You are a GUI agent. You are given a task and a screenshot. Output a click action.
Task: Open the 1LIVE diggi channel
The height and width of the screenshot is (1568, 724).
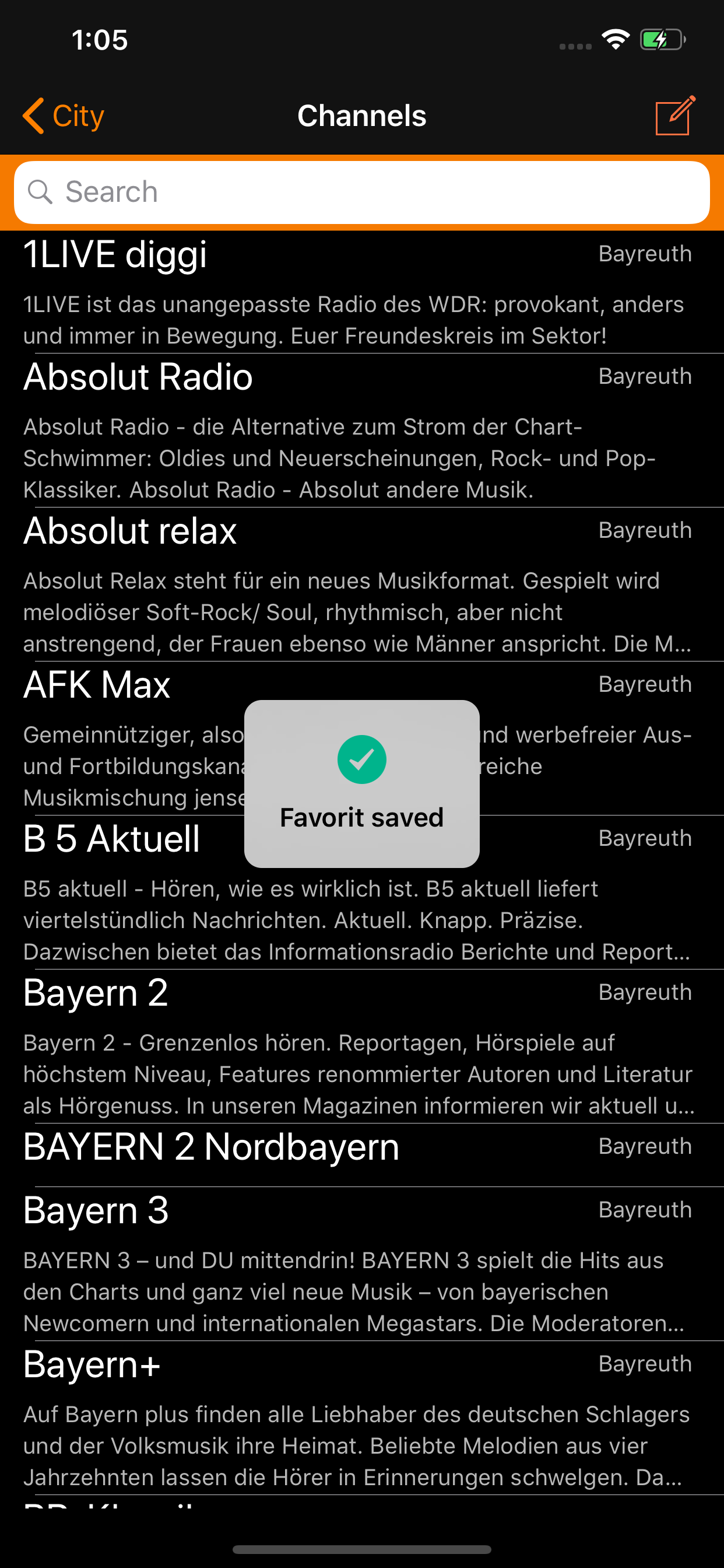pos(361,292)
